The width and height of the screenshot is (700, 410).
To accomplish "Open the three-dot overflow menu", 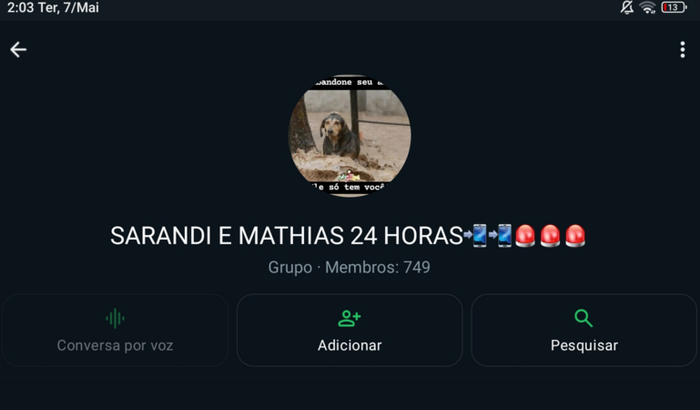I will click(x=682, y=50).
